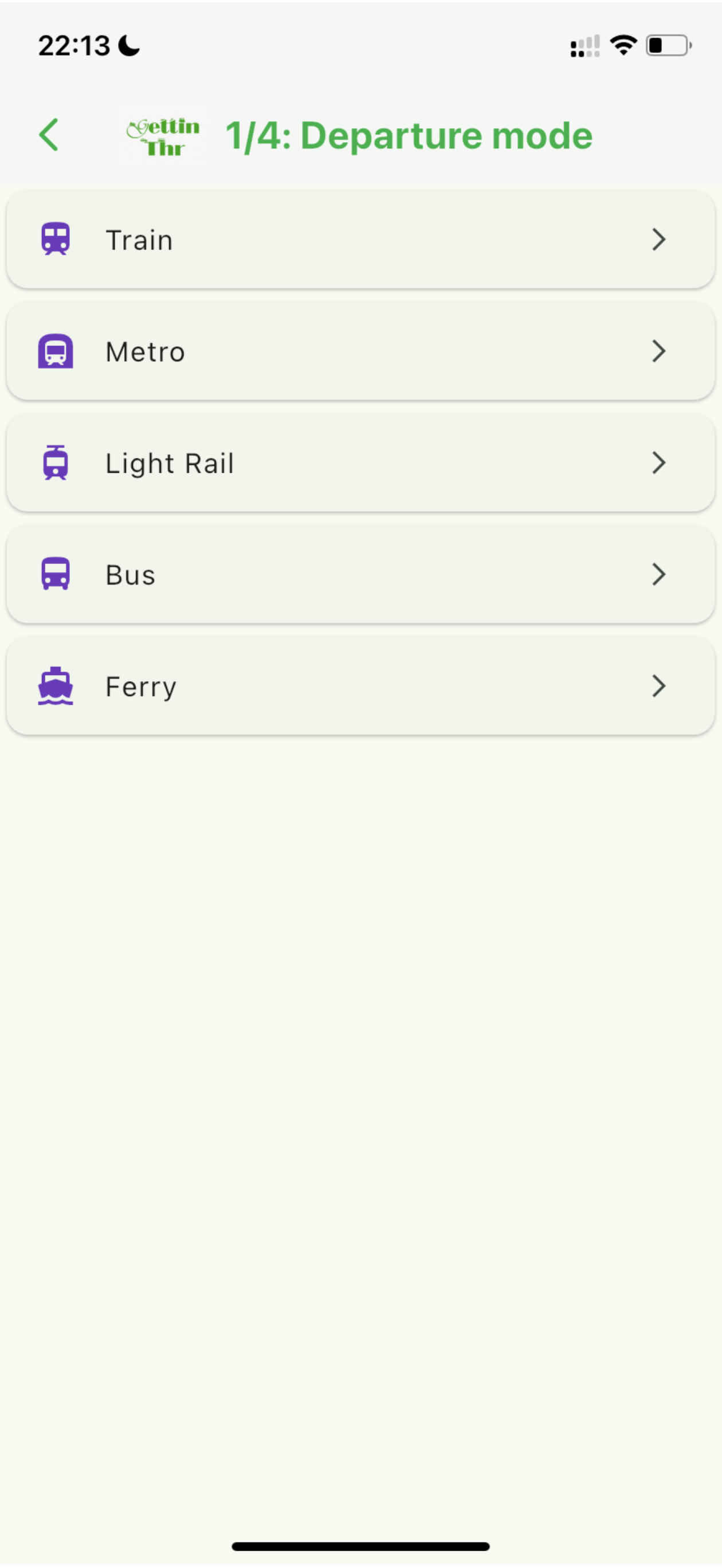This screenshot has height=1568, width=722.
Task: Select Train as departure mode
Action: click(360, 239)
